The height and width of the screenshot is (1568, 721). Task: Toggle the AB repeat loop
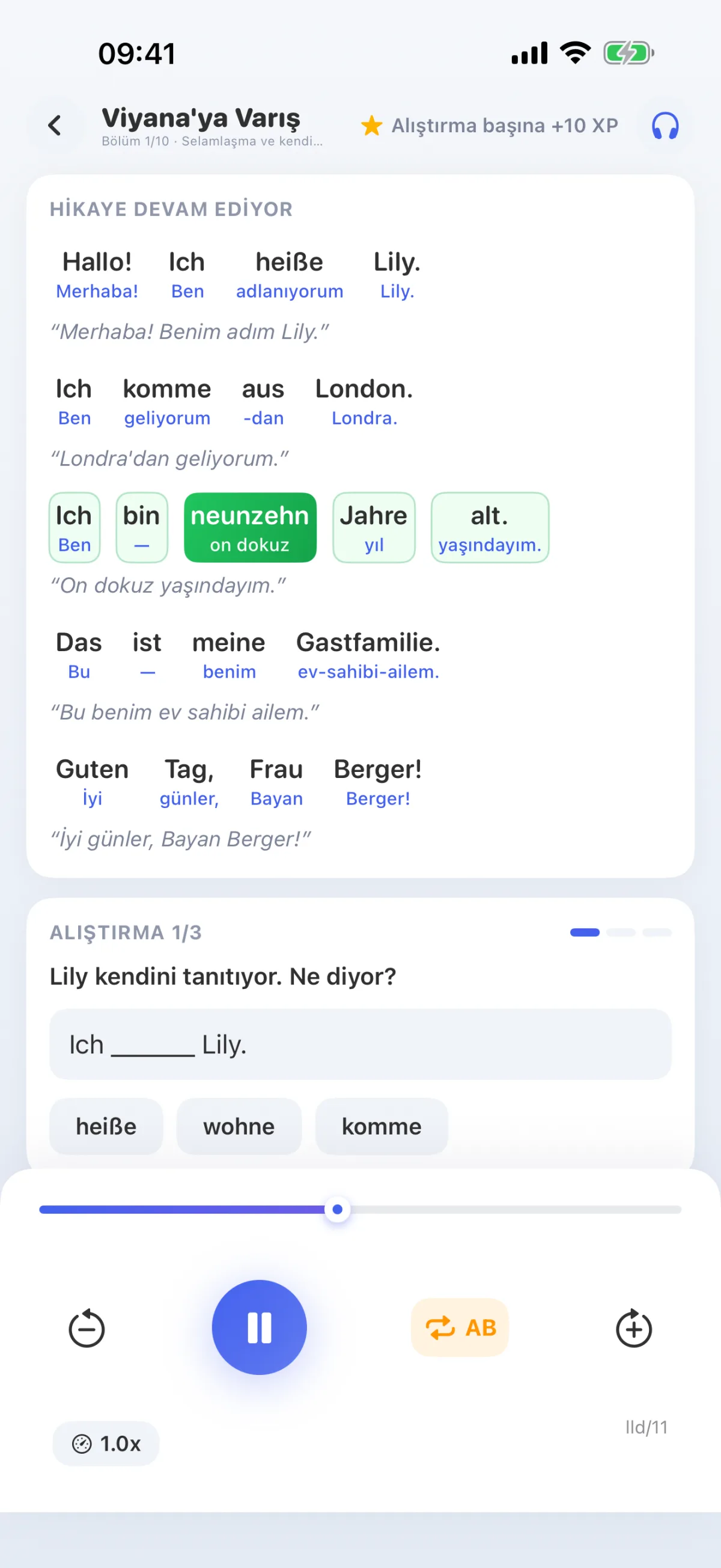pyautogui.click(x=460, y=1328)
